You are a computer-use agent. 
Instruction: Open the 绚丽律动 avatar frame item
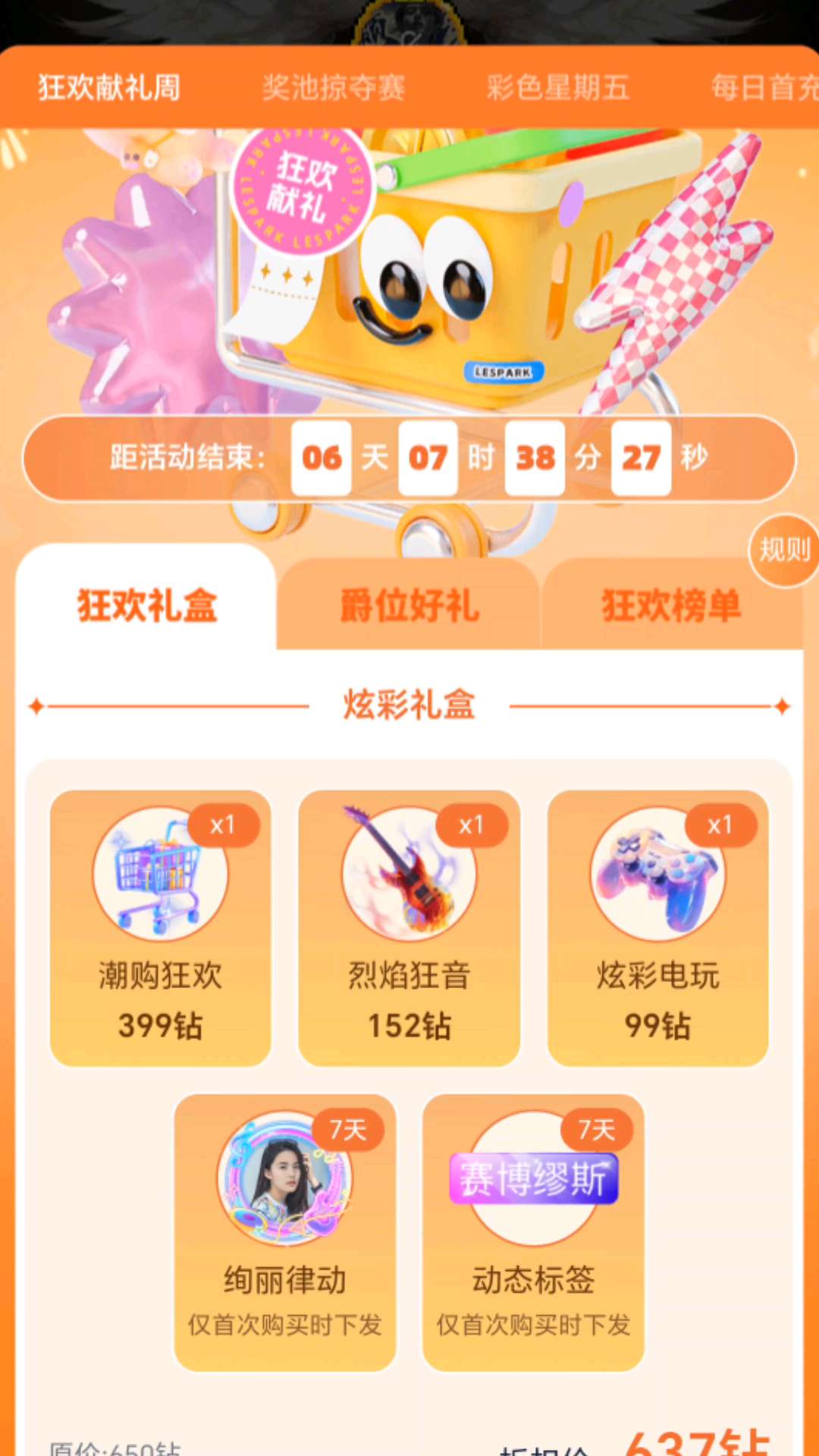(x=285, y=1232)
